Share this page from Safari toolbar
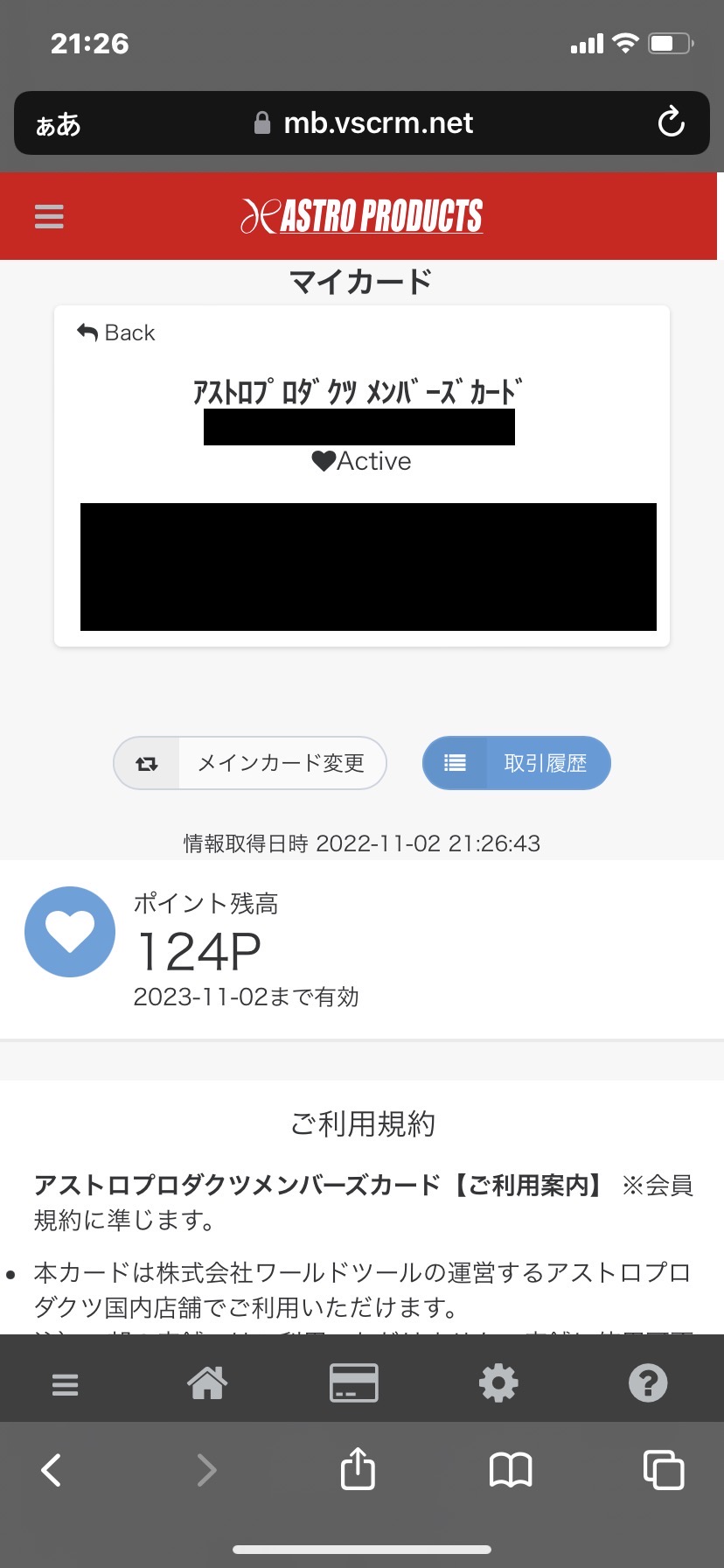Image resolution: width=724 pixels, height=1568 pixels. point(358,1468)
